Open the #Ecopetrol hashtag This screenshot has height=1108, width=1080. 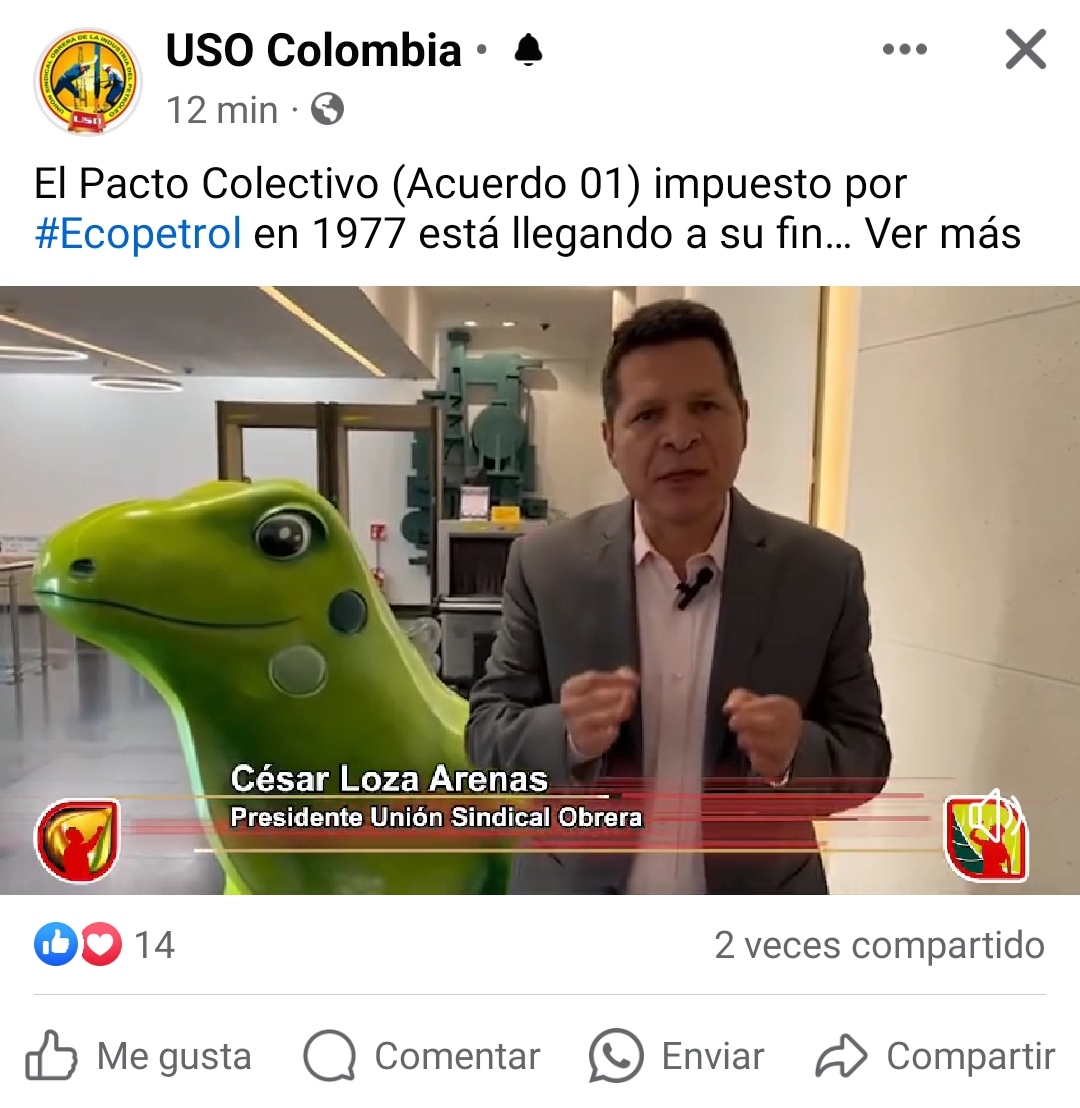point(138,234)
